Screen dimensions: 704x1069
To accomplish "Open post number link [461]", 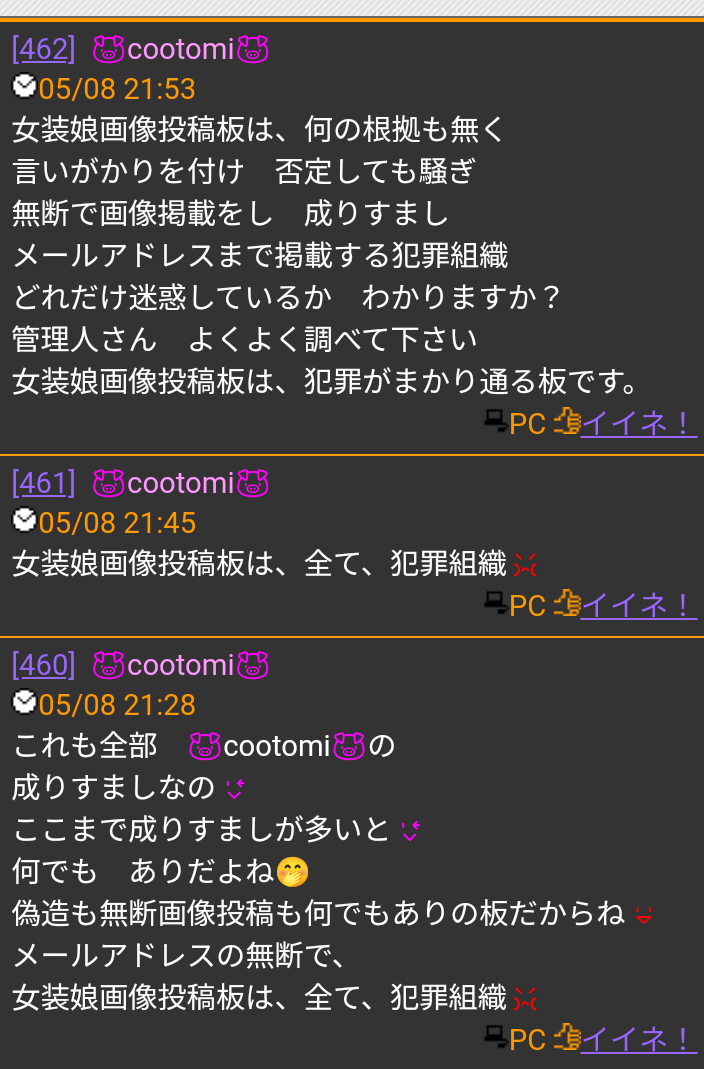I will point(43,484).
